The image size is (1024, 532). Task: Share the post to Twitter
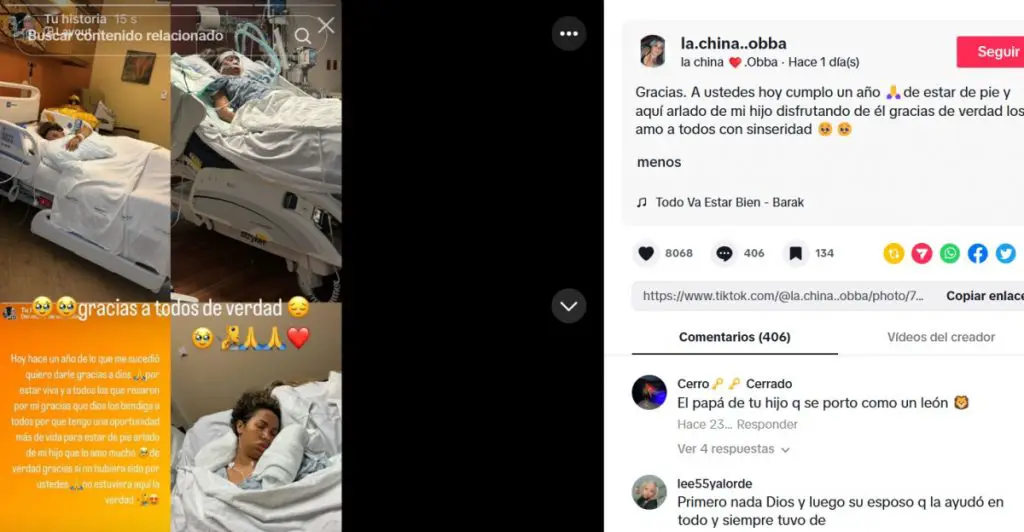(x=1006, y=253)
